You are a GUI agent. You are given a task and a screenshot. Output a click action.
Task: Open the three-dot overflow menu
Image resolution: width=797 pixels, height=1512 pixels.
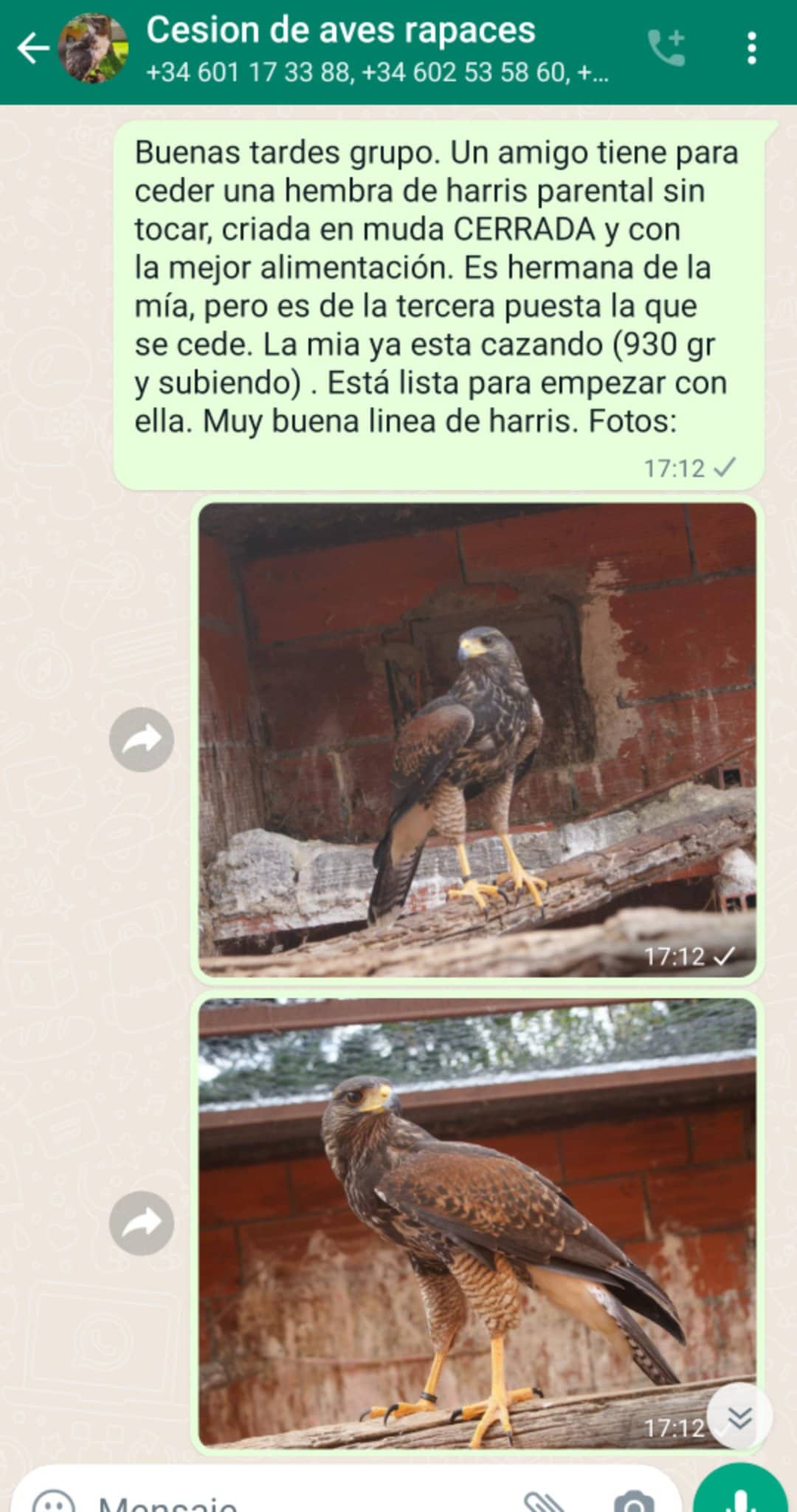click(x=751, y=49)
